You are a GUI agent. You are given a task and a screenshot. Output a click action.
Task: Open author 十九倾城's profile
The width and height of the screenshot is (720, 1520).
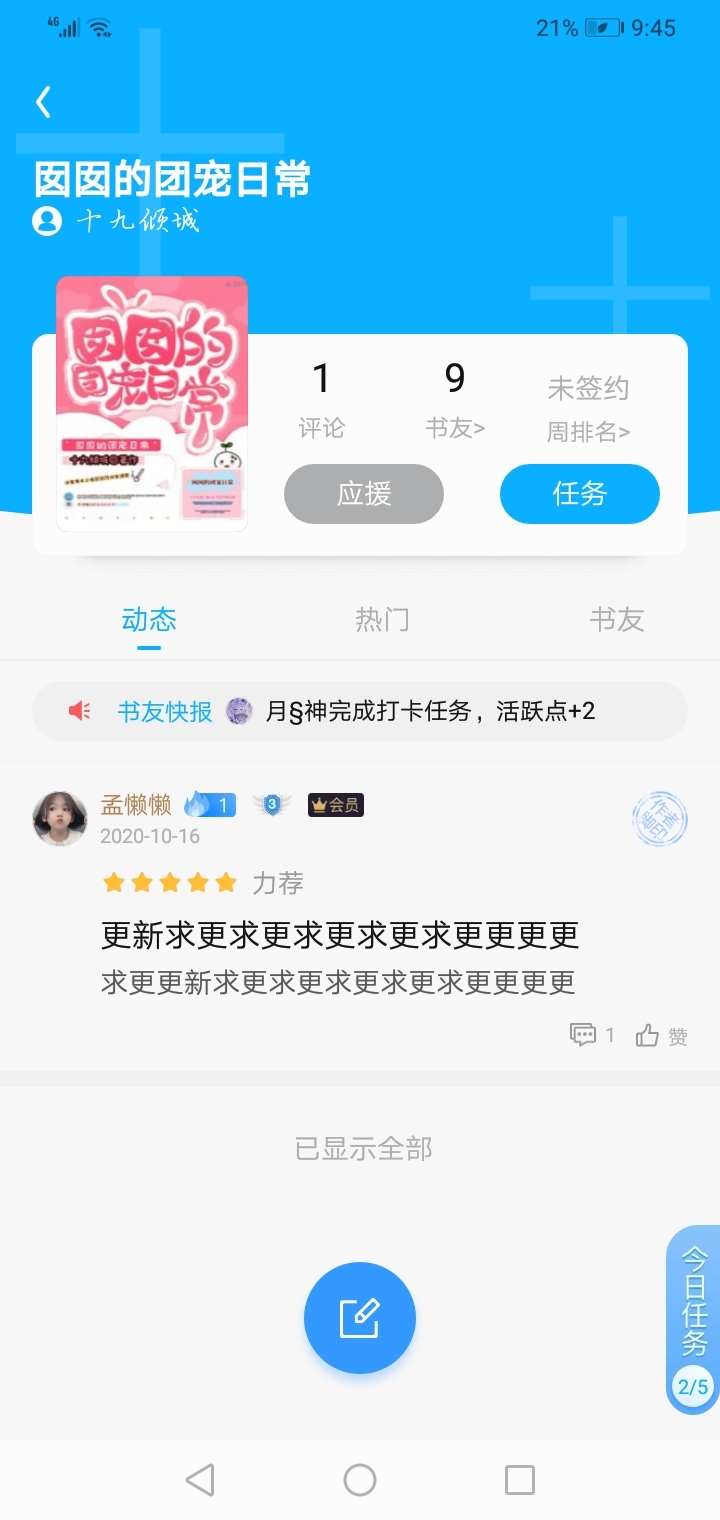coord(118,221)
